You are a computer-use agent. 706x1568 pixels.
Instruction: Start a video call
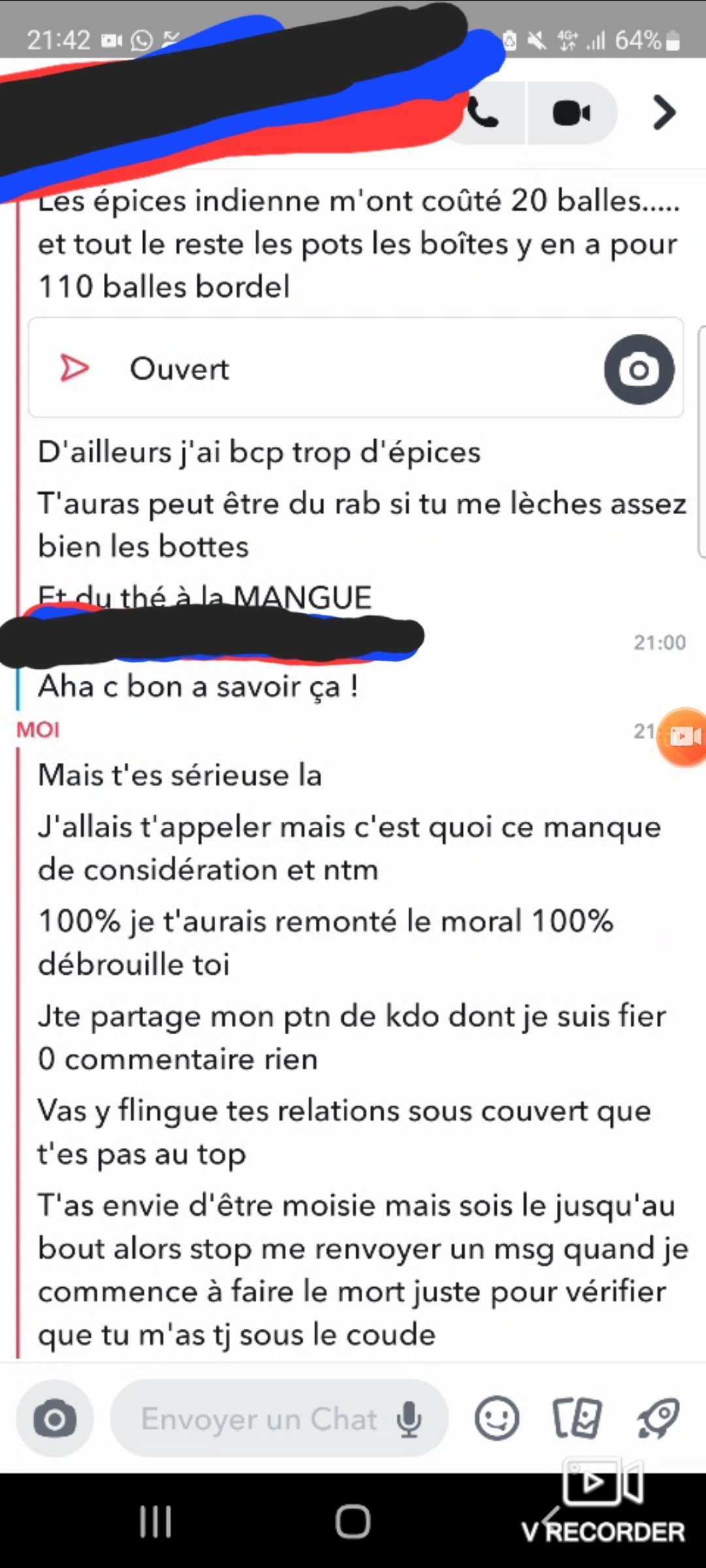(571, 114)
